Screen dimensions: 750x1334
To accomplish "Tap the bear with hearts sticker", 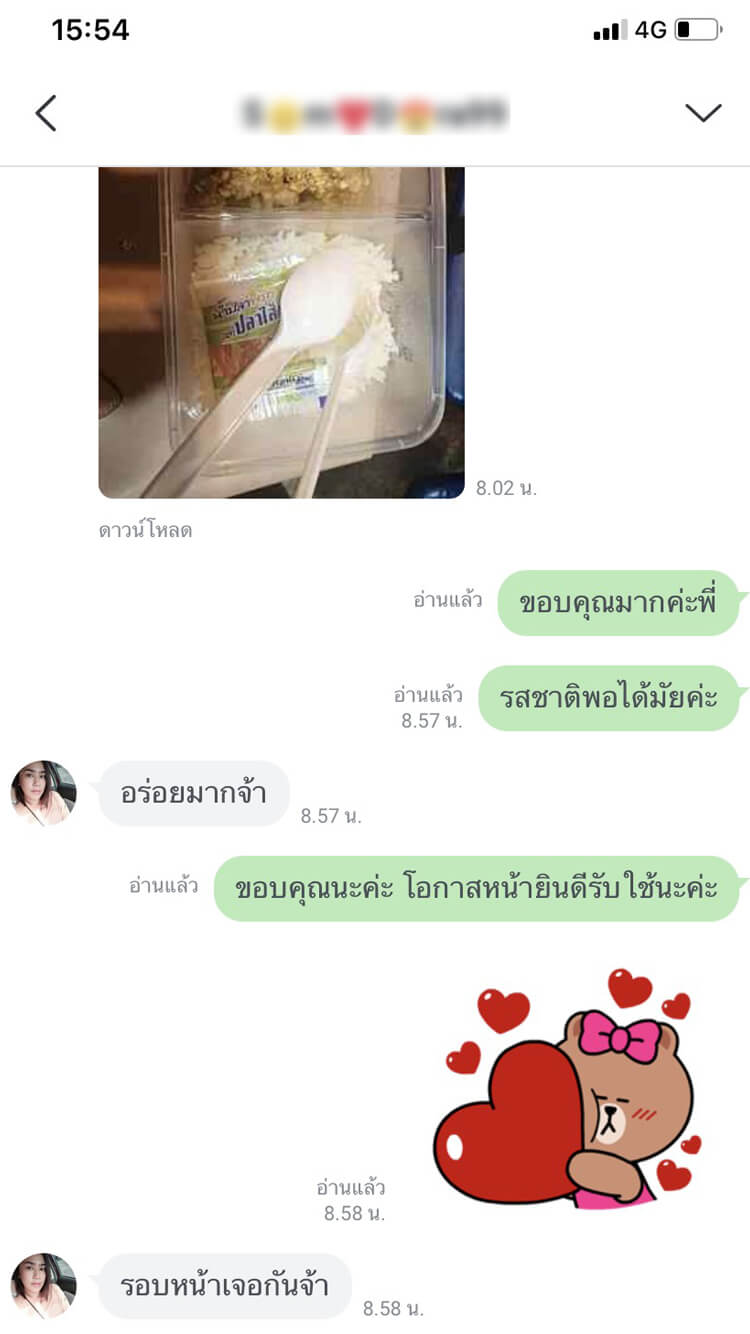I will point(569,1090).
